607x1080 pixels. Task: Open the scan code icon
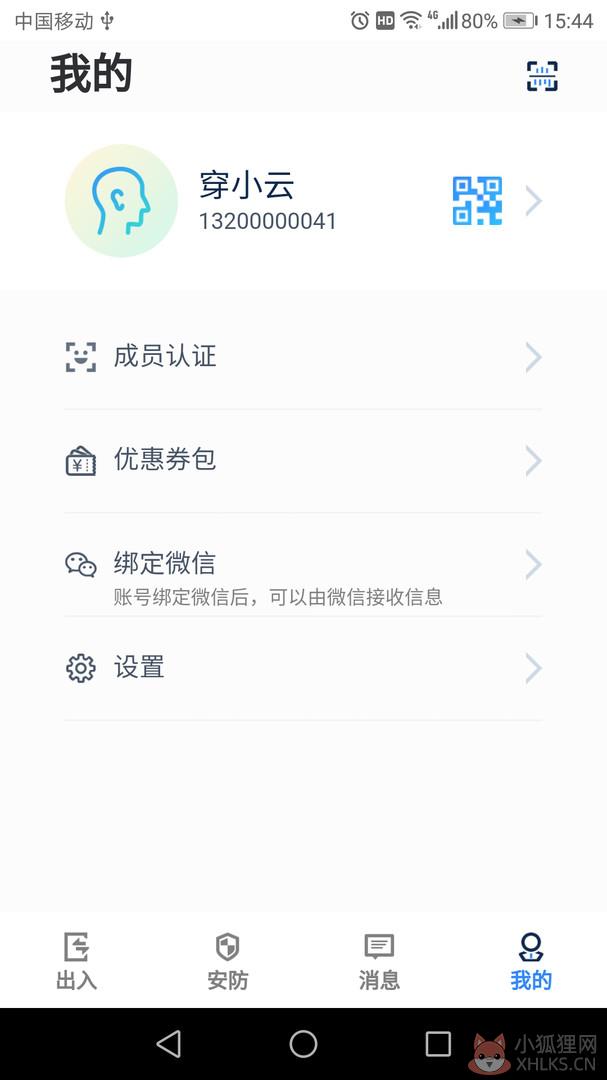[x=542, y=76]
